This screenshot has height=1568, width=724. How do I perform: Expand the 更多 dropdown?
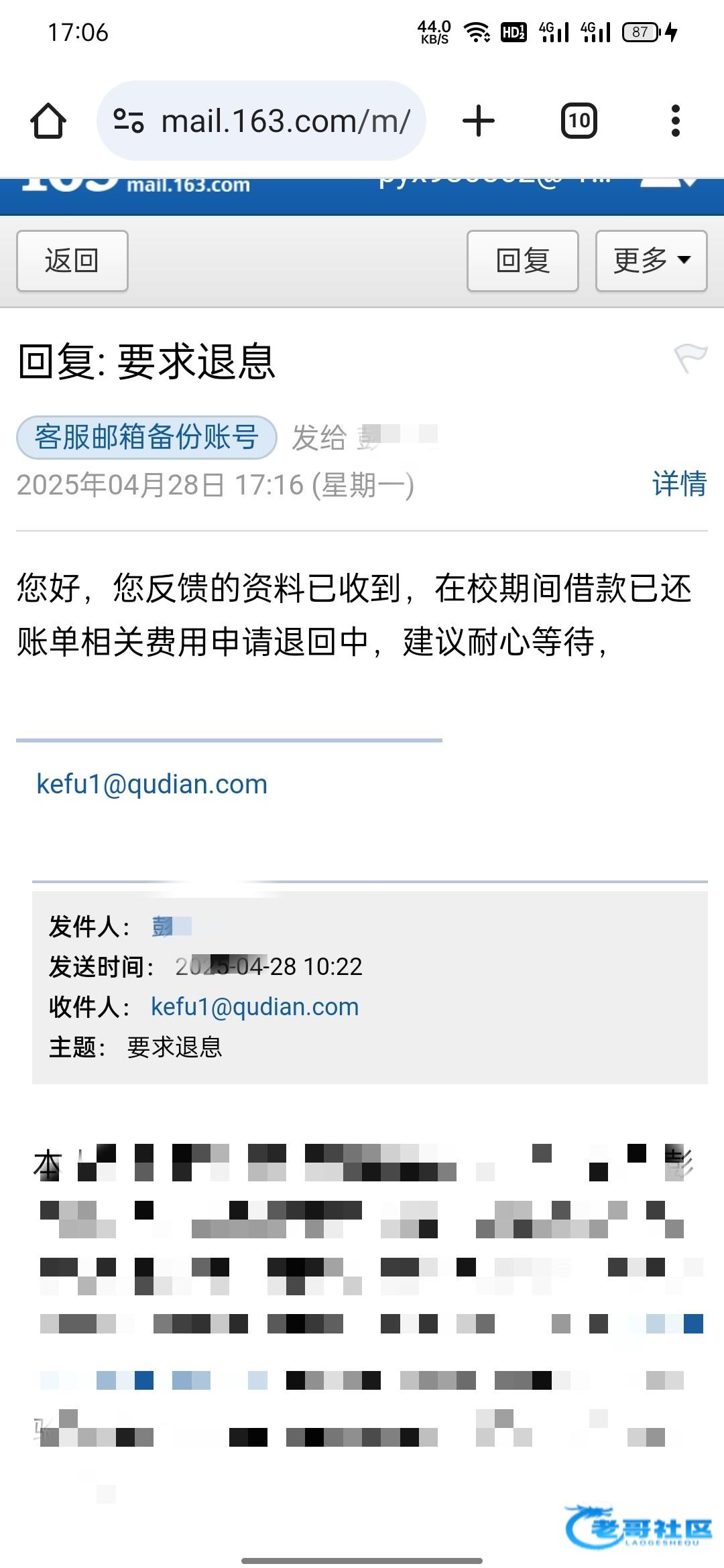(652, 261)
